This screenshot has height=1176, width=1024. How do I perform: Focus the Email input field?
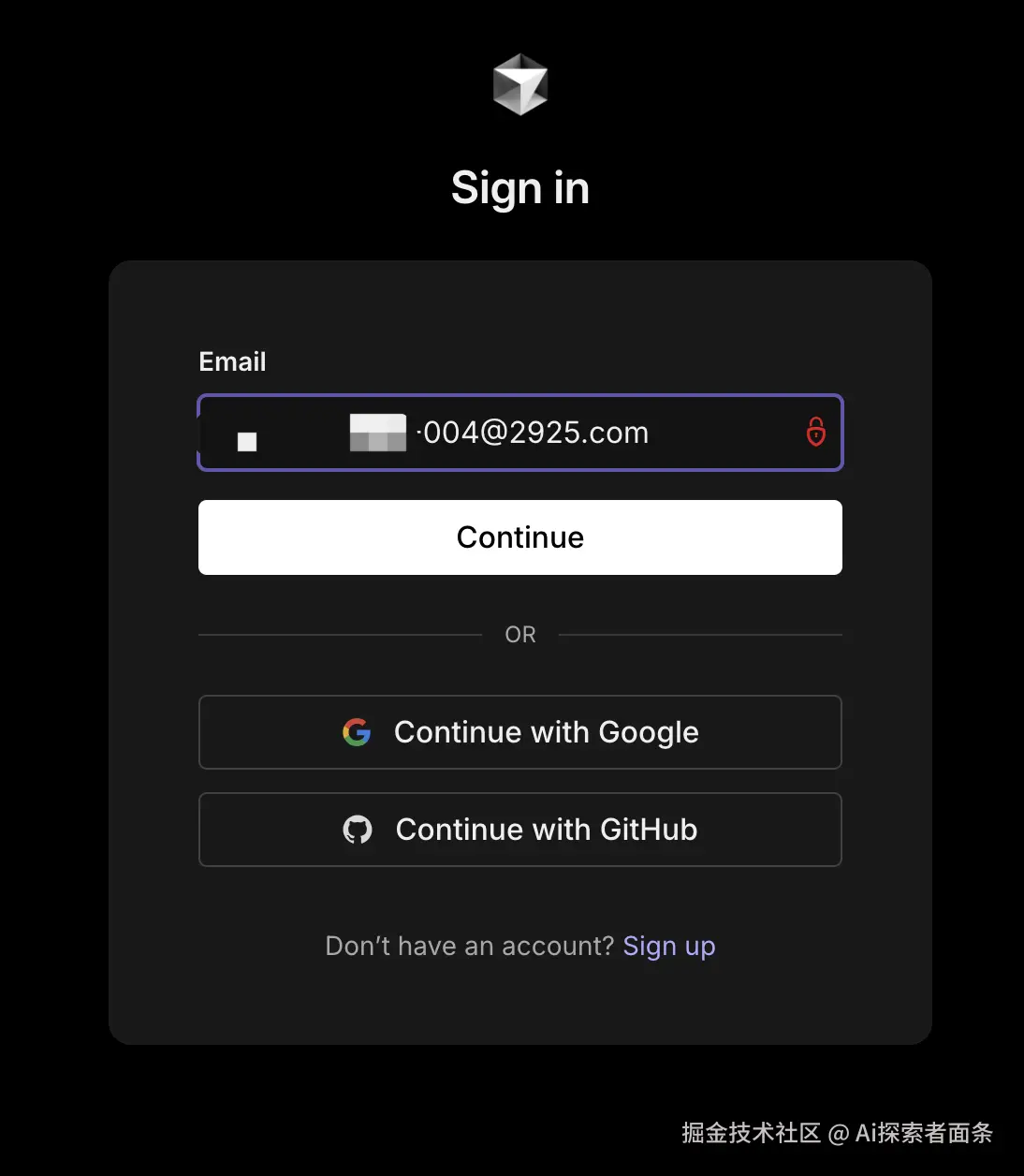562,433
